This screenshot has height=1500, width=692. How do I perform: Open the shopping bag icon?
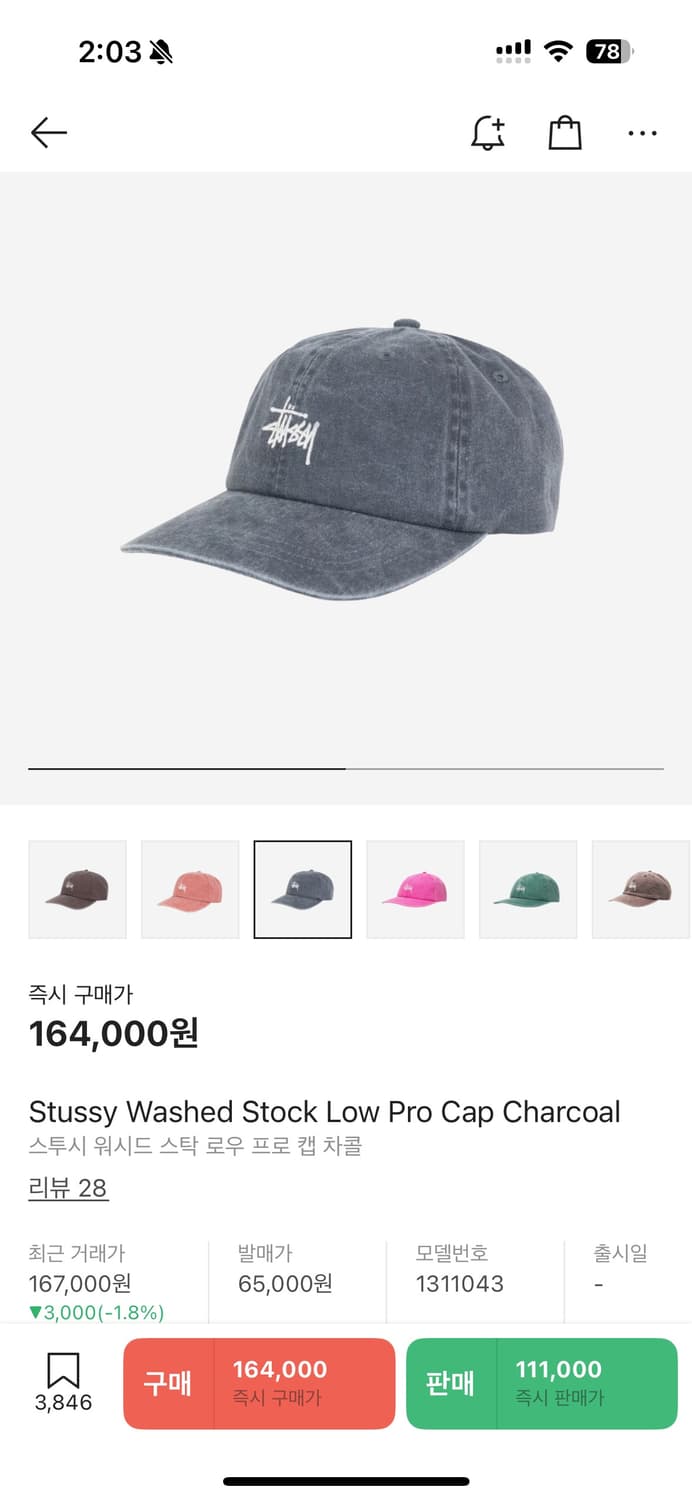coord(565,132)
